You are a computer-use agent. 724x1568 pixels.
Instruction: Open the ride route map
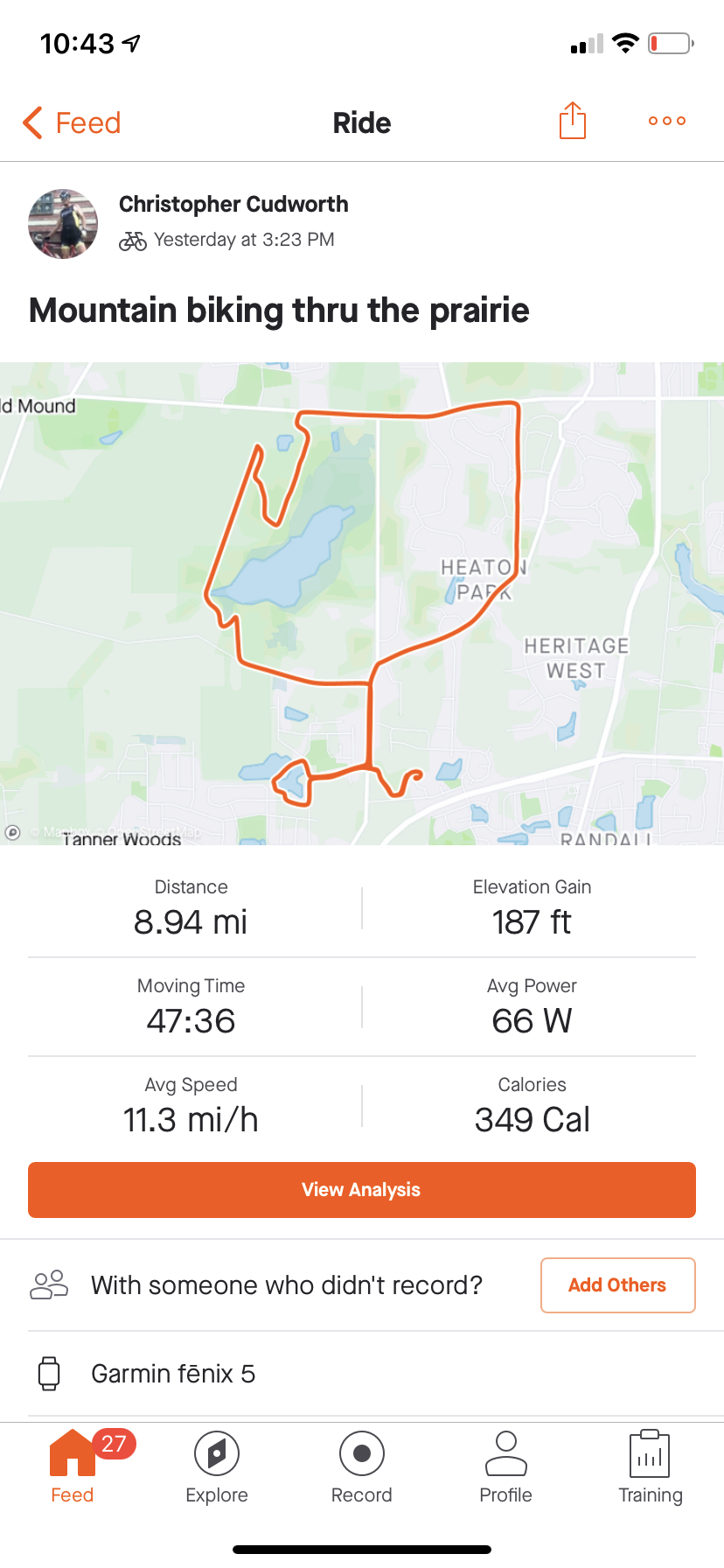click(362, 604)
